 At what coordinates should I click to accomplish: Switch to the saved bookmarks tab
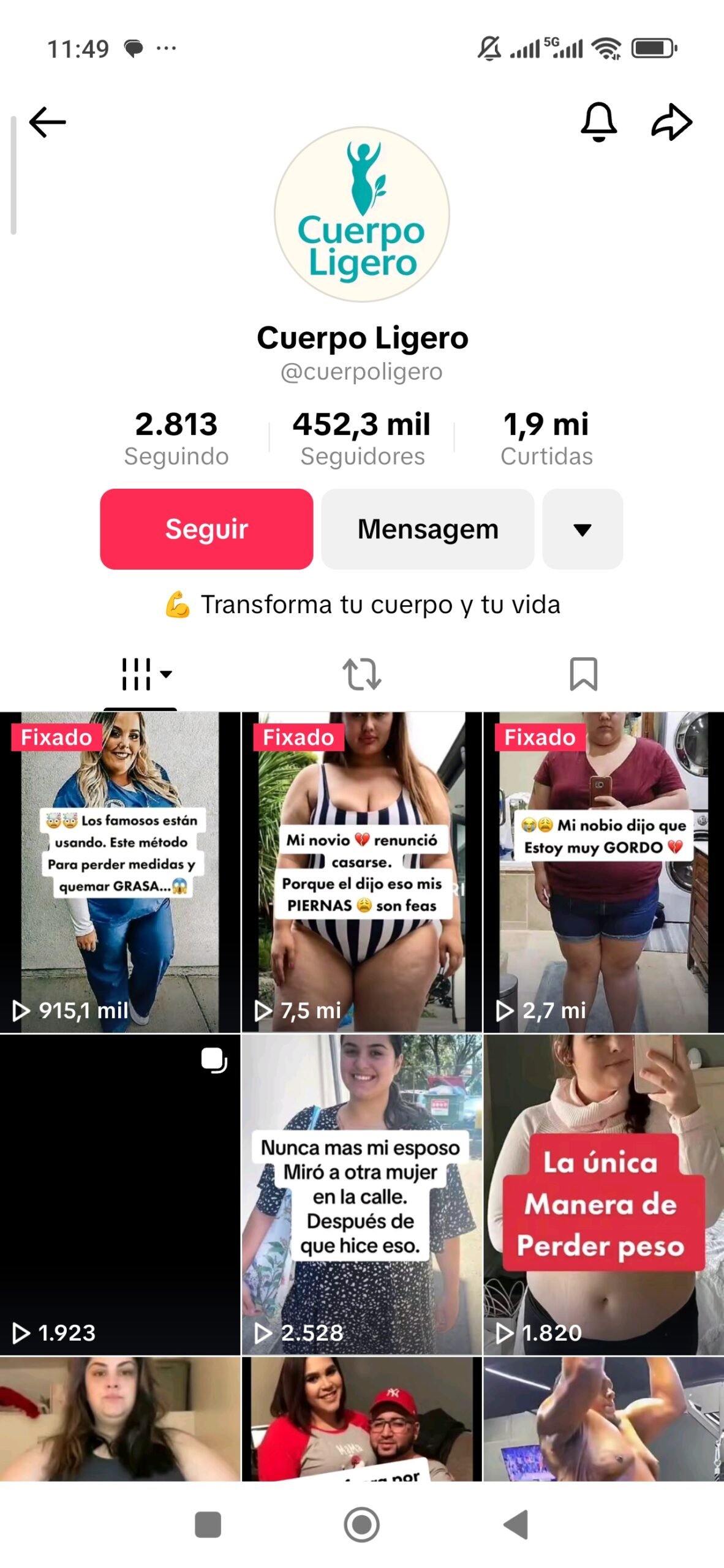pyautogui.click(x=583, y=674)
